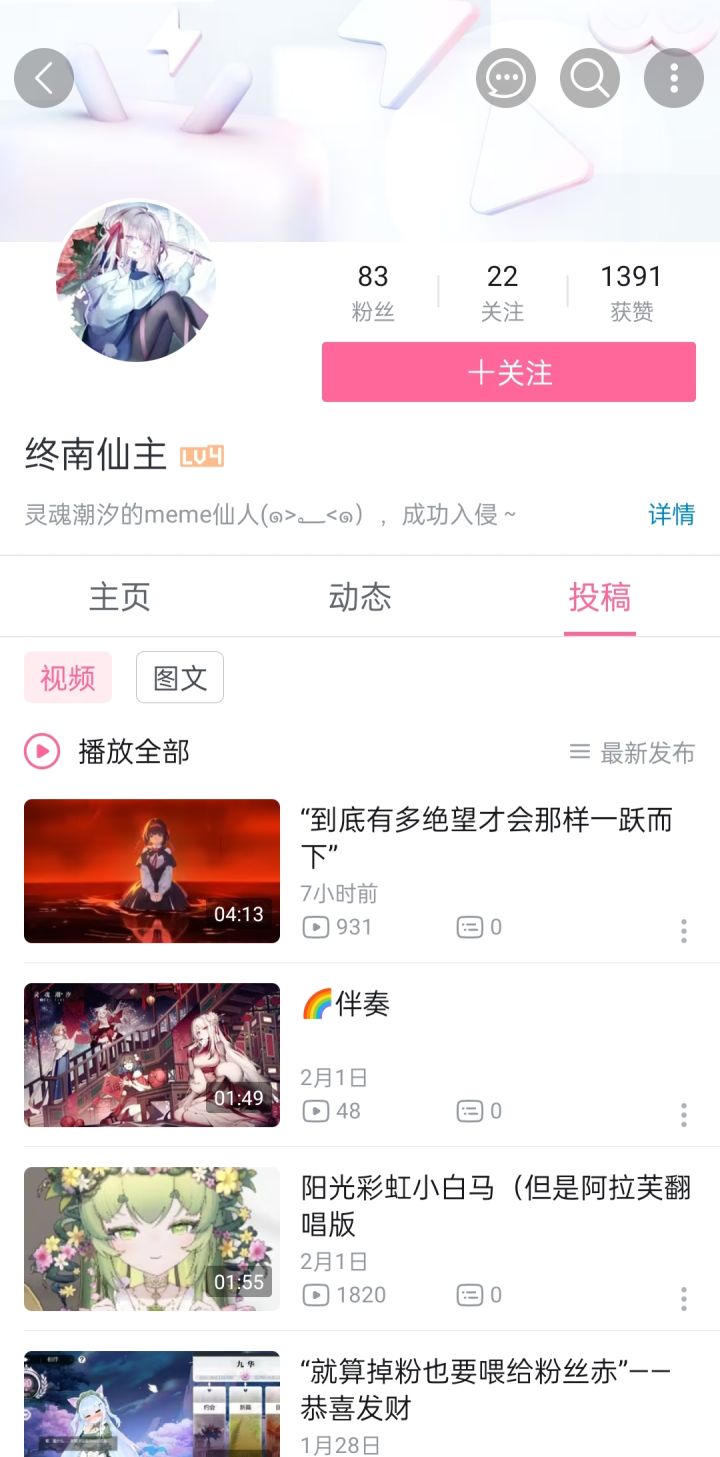Screen dimensions: 720x1457
Task: Open more options for the 931-view video
Action: (x=684, y=931)
